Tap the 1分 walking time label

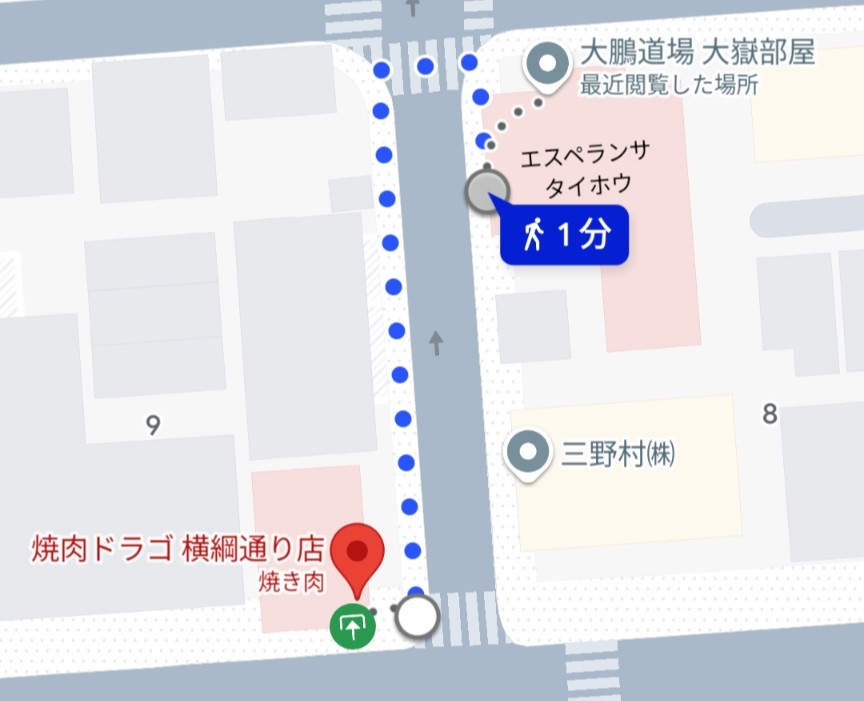click(564, 236)
